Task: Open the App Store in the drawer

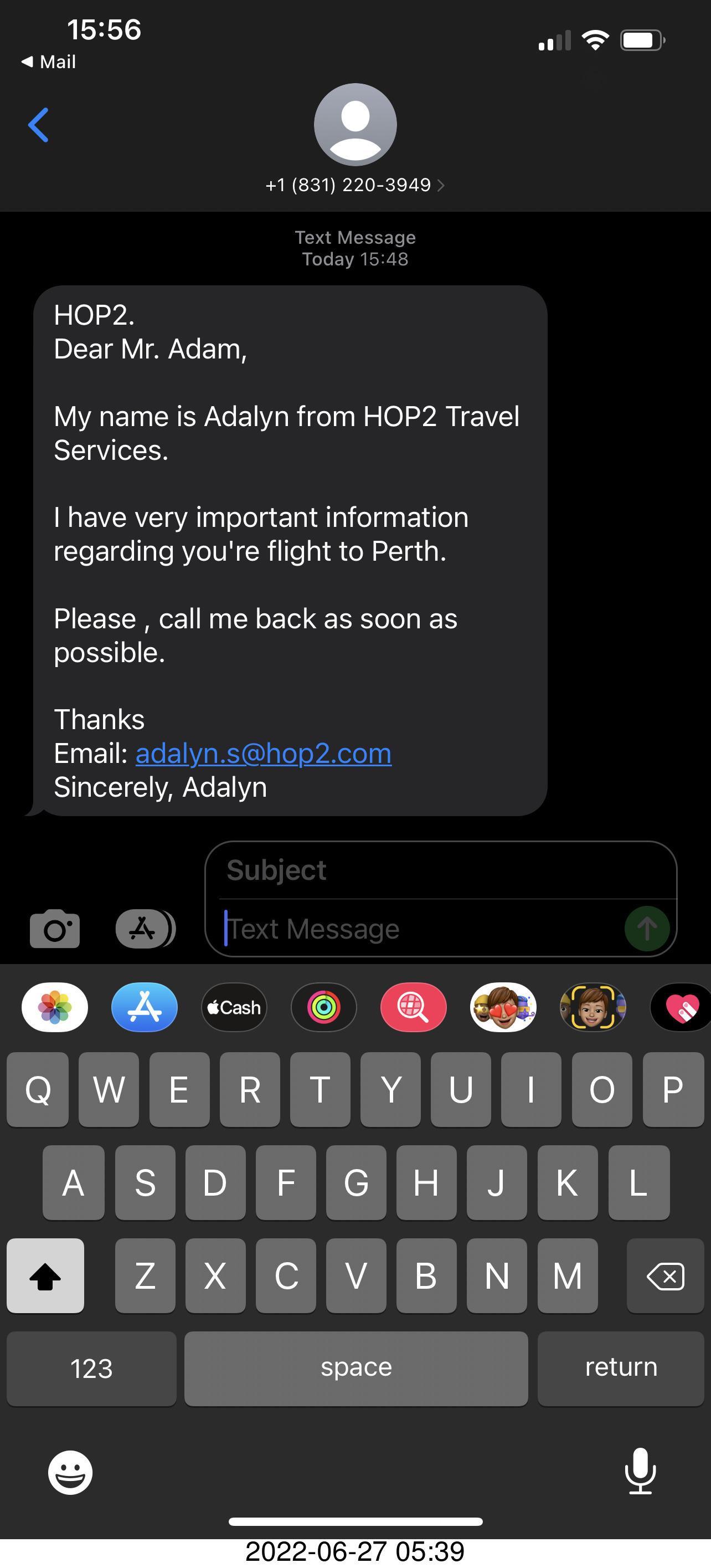Action: pyautogui.click(x=144, y=1007)
